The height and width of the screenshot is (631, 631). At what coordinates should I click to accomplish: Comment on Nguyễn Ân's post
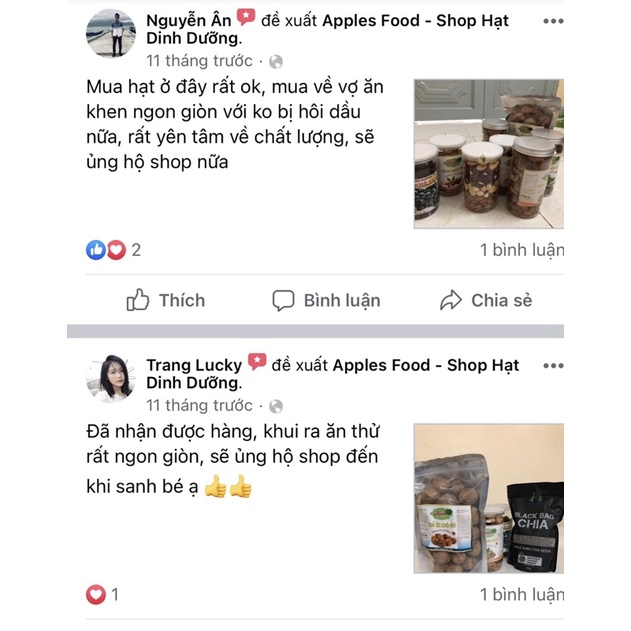pos(327,300)
